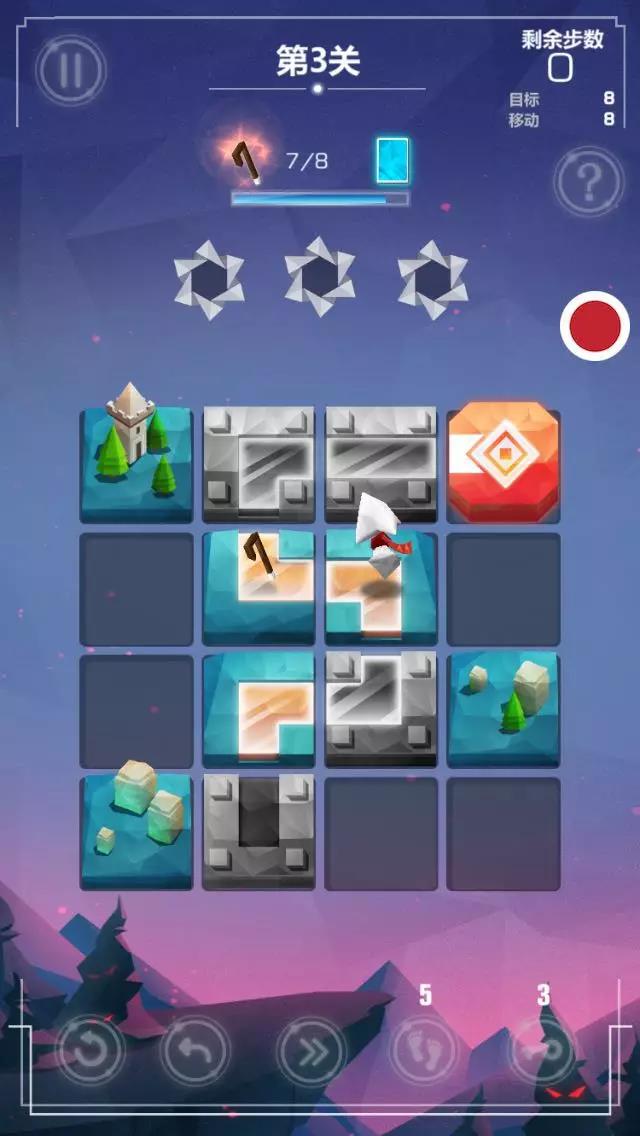Use the power-up showing 3
This screenshot has width=640, height=1136.
(541, 1050)
